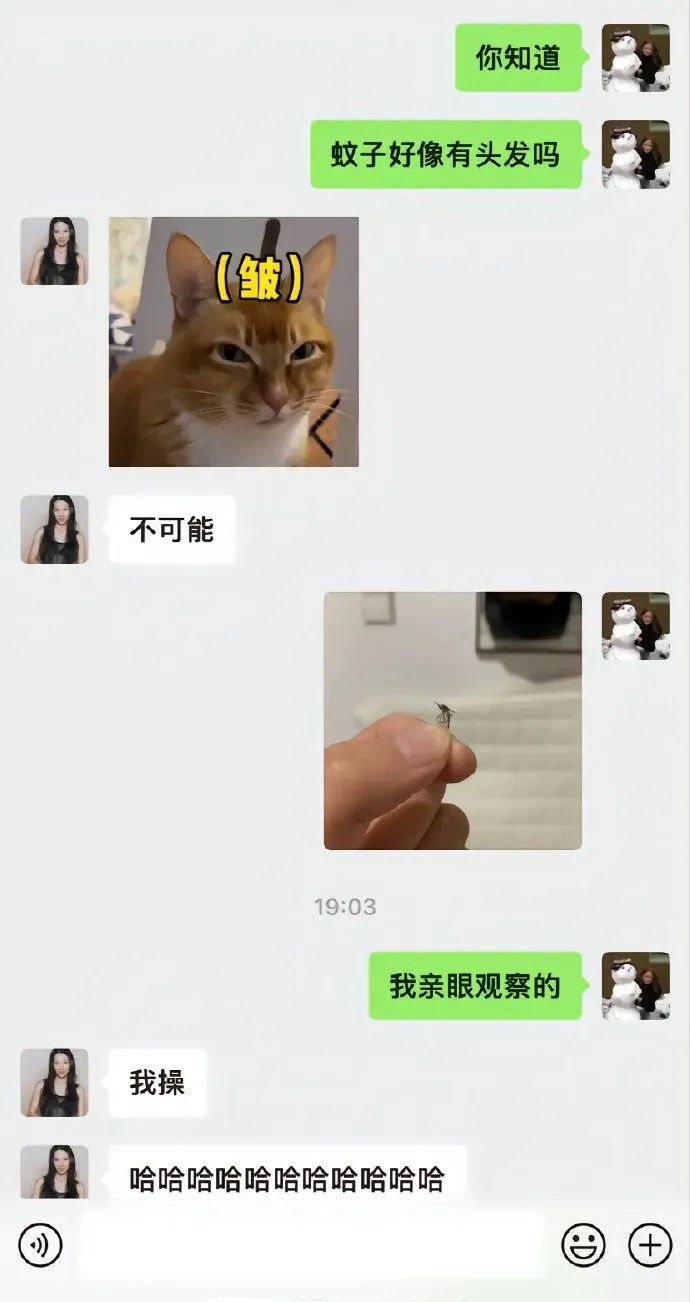Switch to voice message input
Viewport: 690px width, 1302px height.
(x=40, y=1245)
